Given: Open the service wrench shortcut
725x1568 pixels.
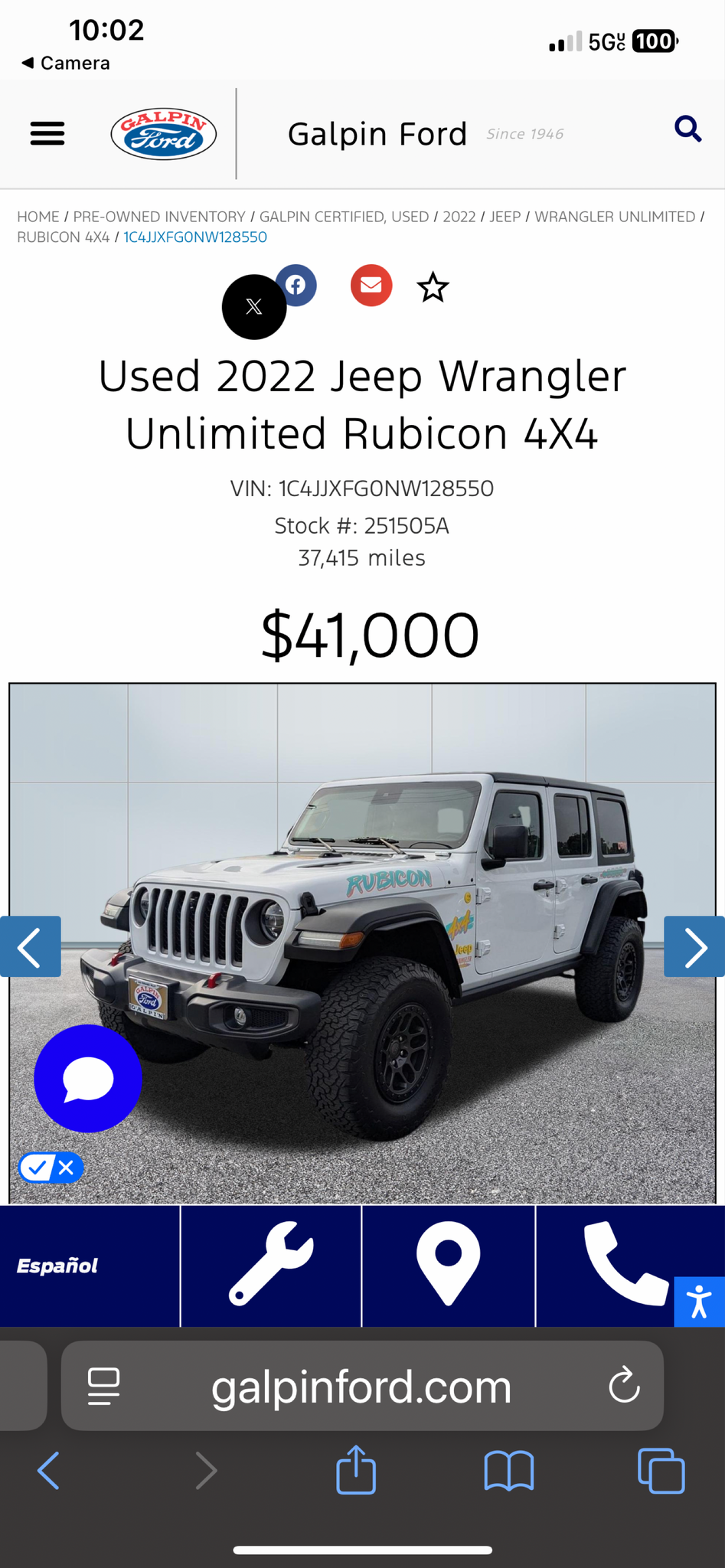Looking at the screenshot, I should tap(271, 1264).
